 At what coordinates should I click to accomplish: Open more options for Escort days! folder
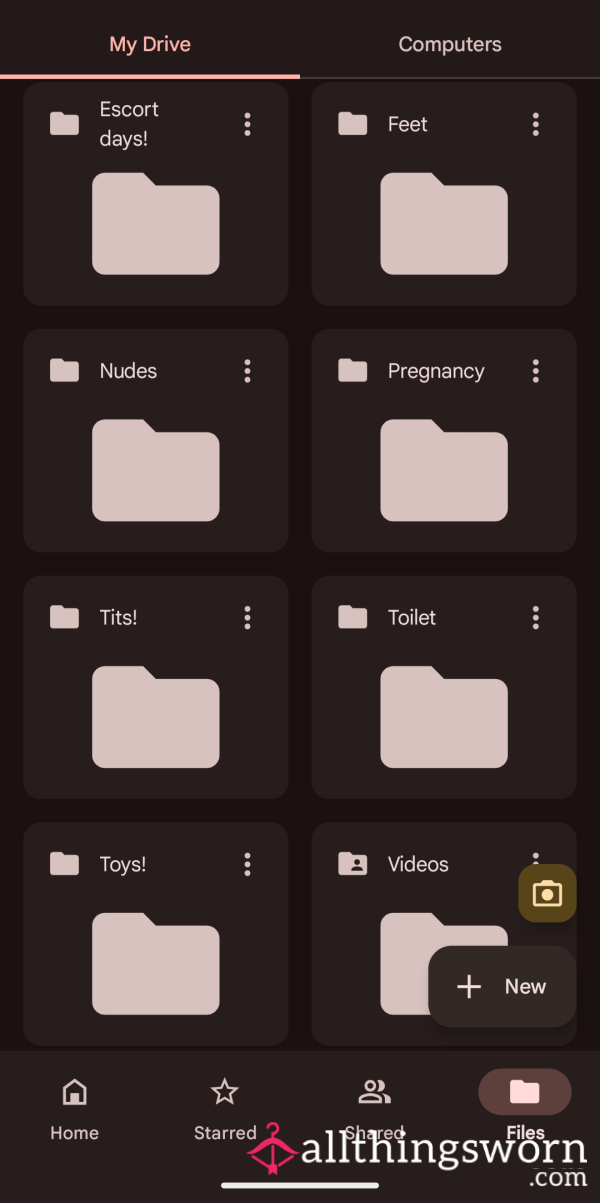(x=247, y=124)
